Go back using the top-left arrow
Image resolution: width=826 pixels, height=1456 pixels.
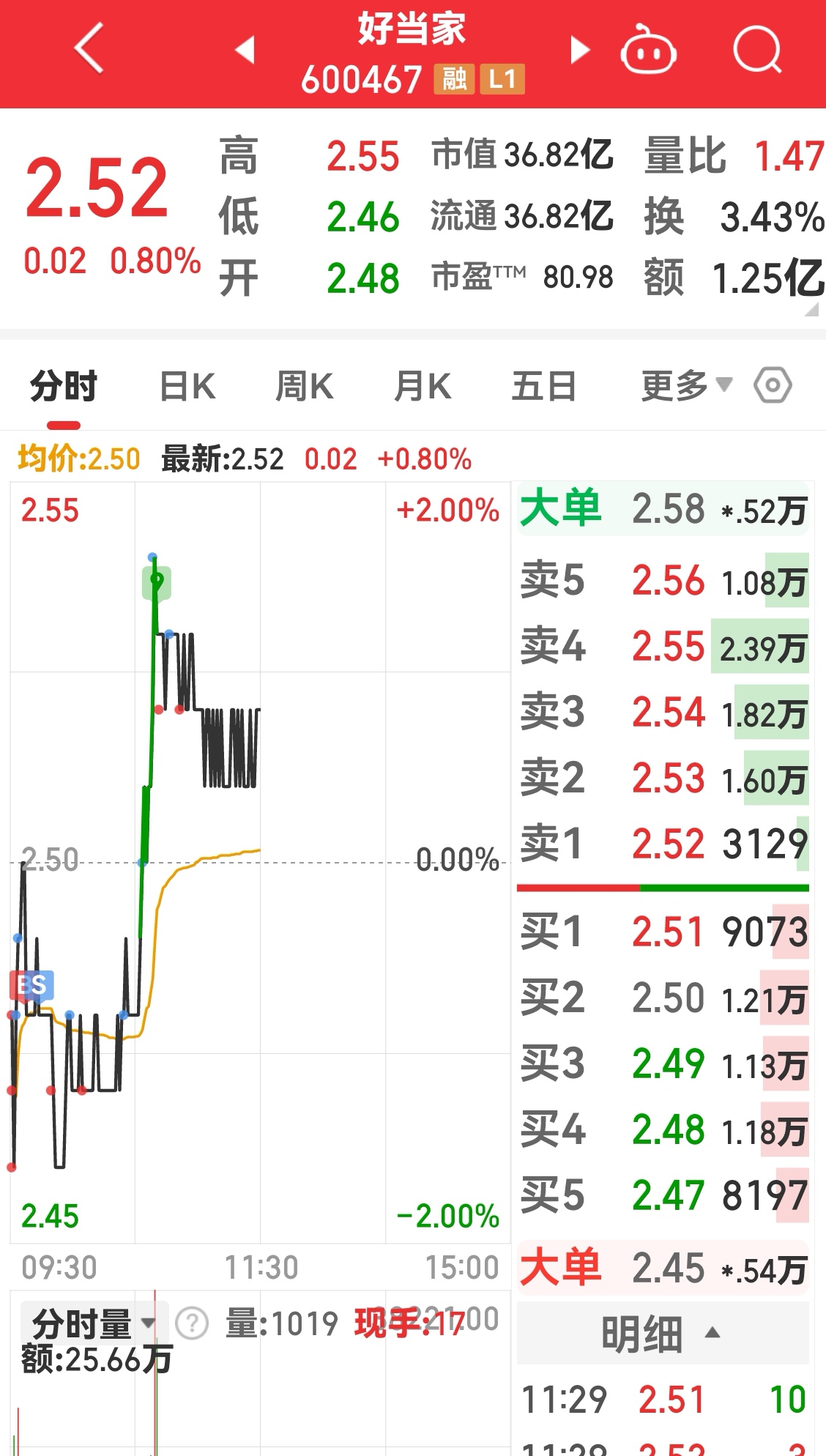tap(89, 49)
